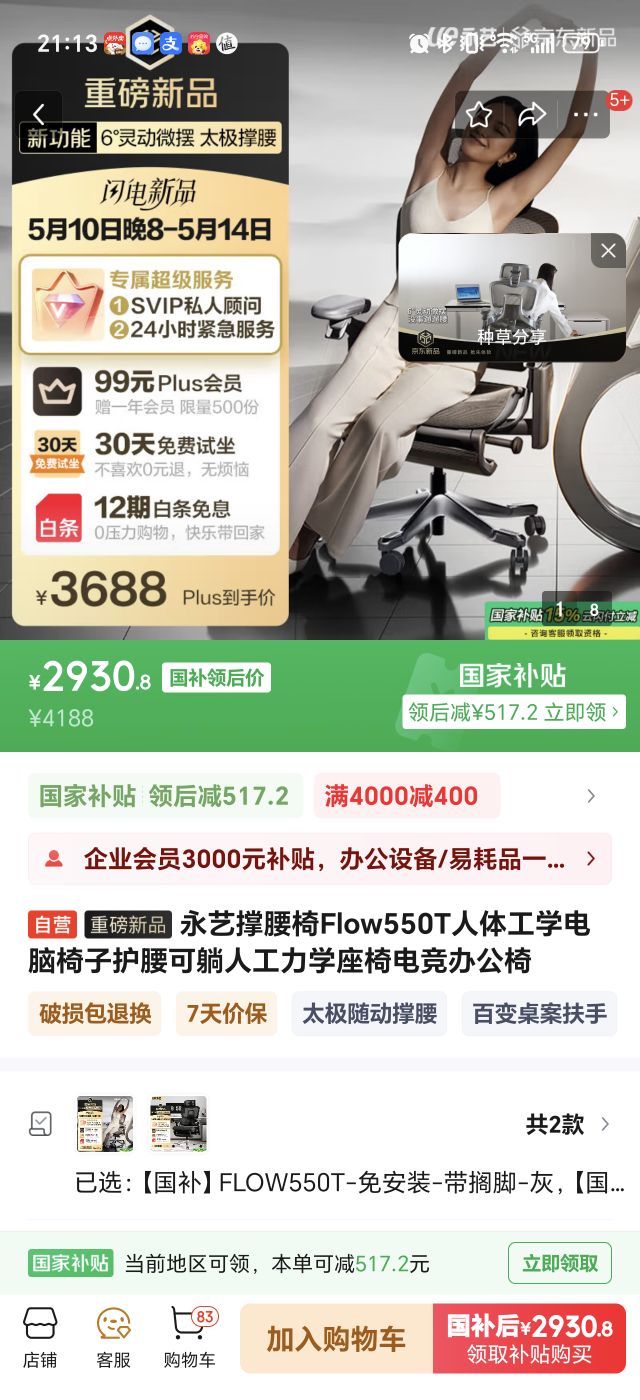The height and width of the screenshot is (1400, 640).
Task: Open the 购物车 shopping cart
Action: pos(190,1338)
